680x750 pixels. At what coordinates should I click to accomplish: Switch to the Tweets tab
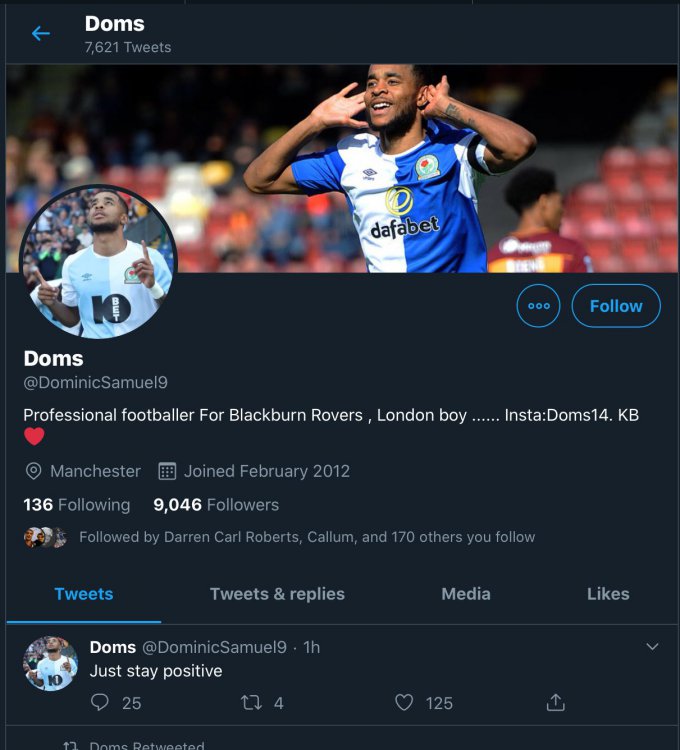click(x=84, y=594)
